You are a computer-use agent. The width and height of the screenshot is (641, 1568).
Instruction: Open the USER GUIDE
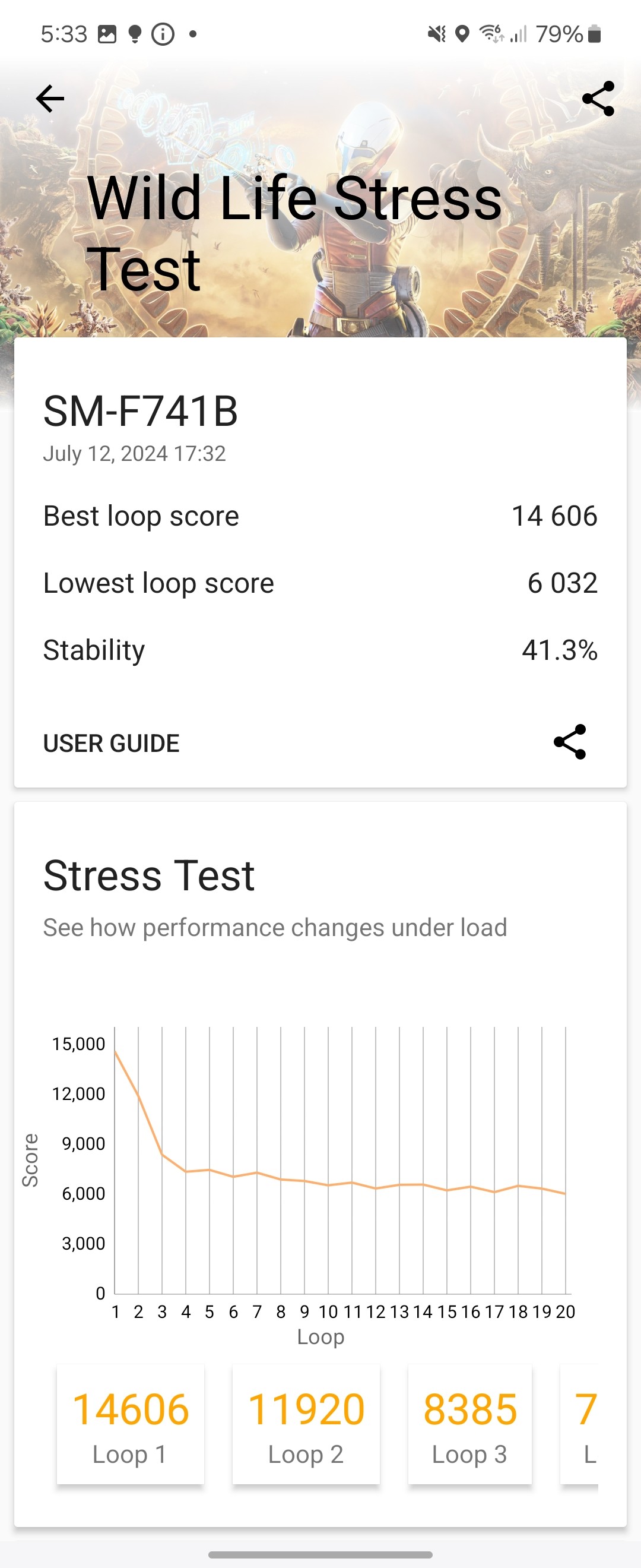[112, 743]
